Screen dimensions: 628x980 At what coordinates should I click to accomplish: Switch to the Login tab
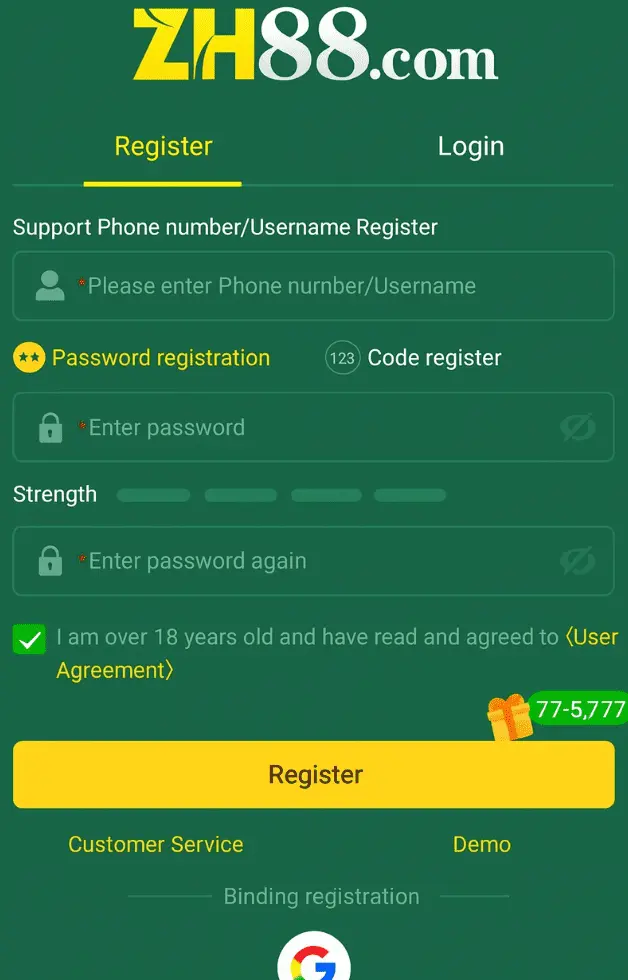[x=470, y=147]
